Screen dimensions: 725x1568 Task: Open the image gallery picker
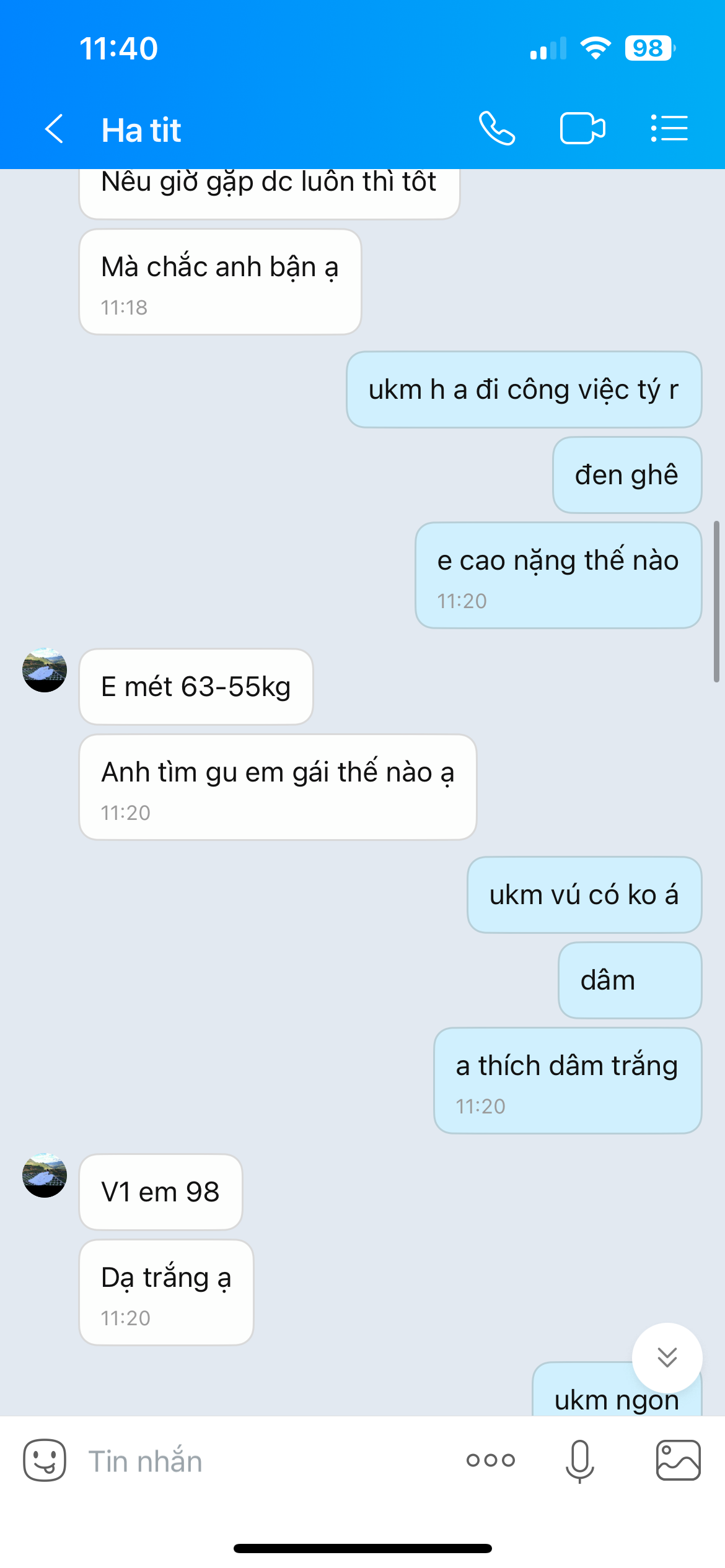click(678, 1460)
